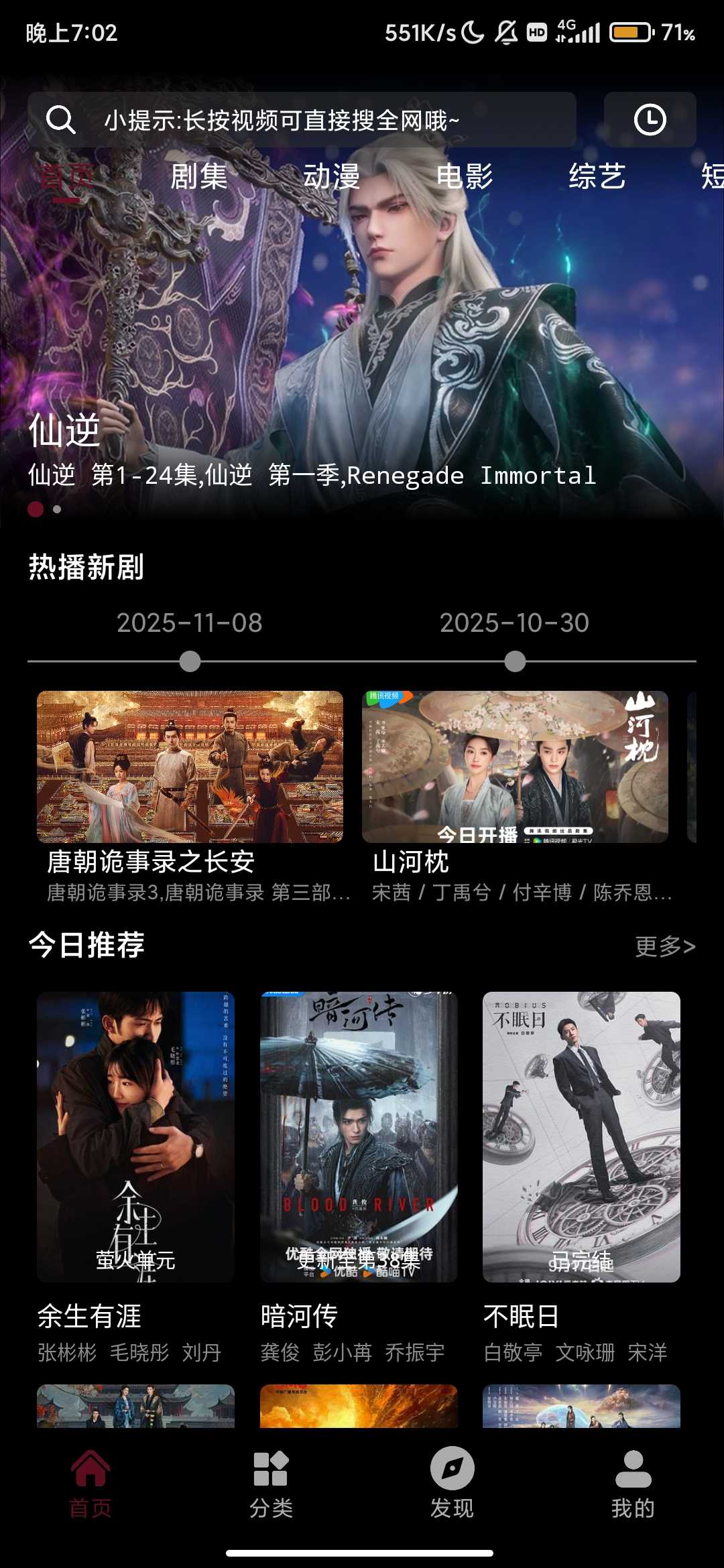This screenshot has height=1568, width=724.
Task: Switch to the 动漫 tab
Action: 331,177
